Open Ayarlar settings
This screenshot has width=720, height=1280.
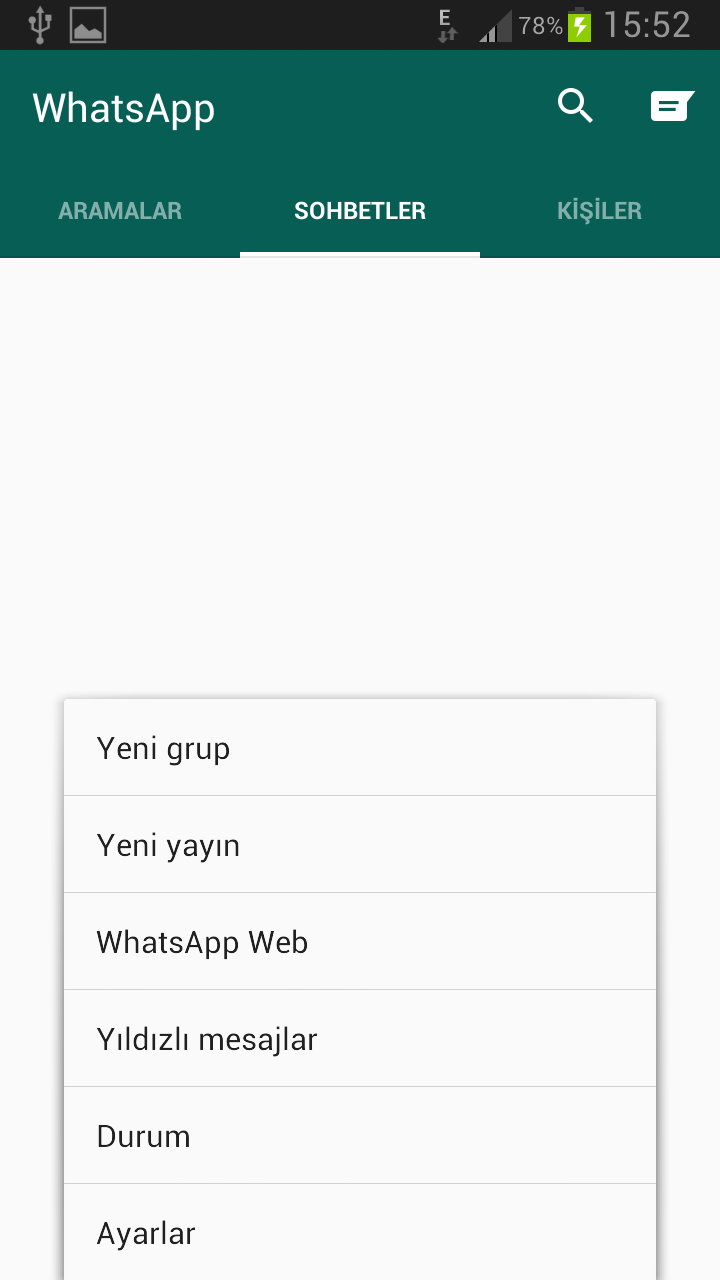[x=360, y=1232]
